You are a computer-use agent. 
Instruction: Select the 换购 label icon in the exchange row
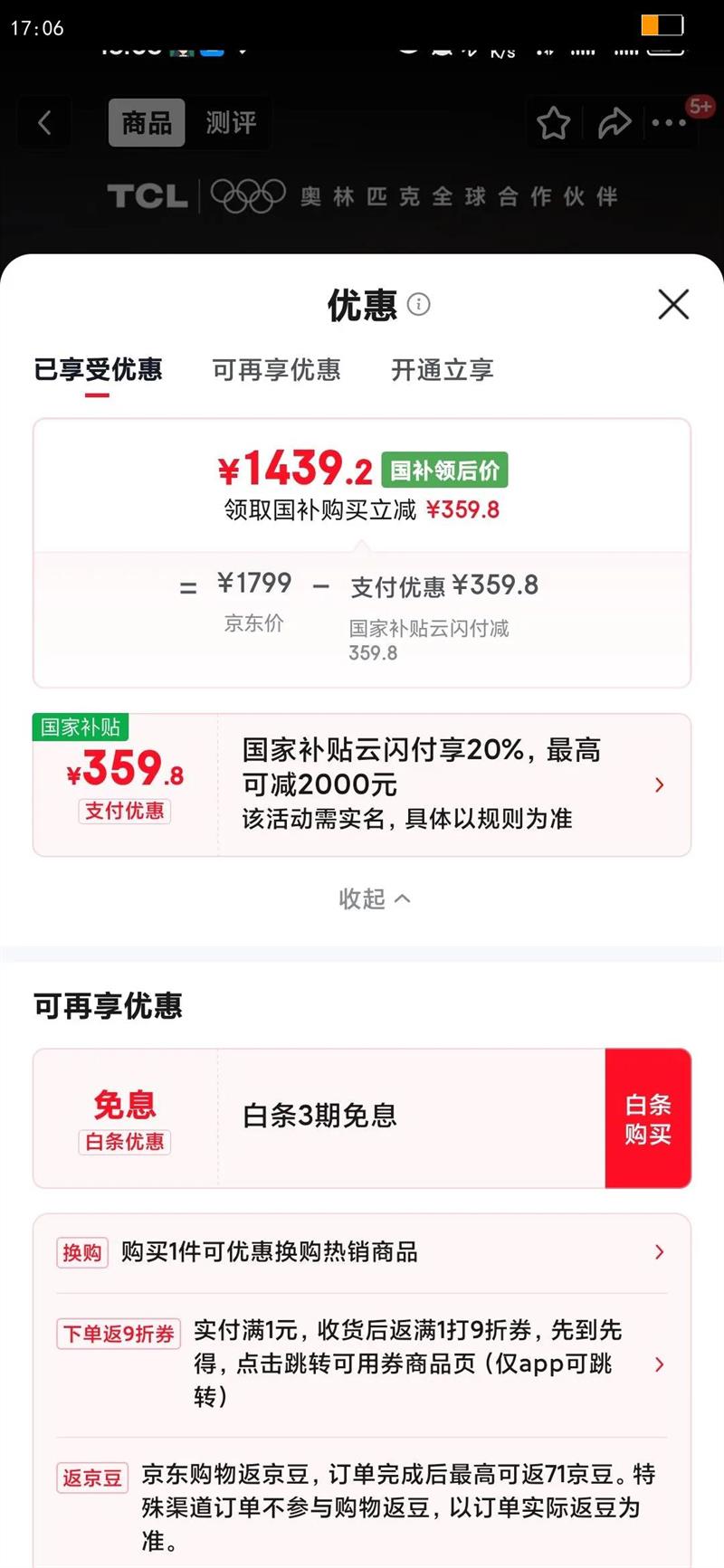pyautogui.click(x=81, y=1253)
